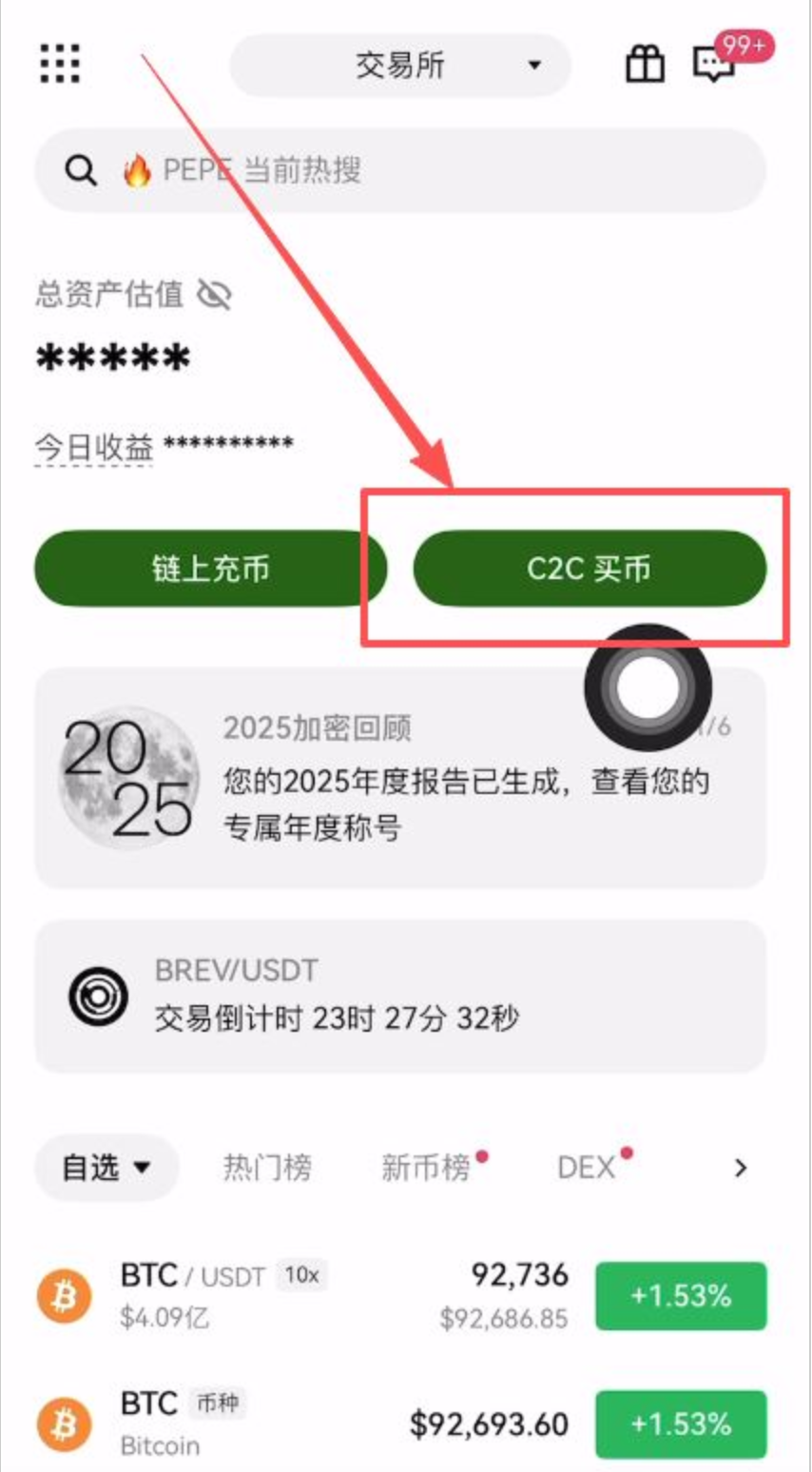812x1472 pixels.
Task: Open the gift rewards icon
Action: 645,65
